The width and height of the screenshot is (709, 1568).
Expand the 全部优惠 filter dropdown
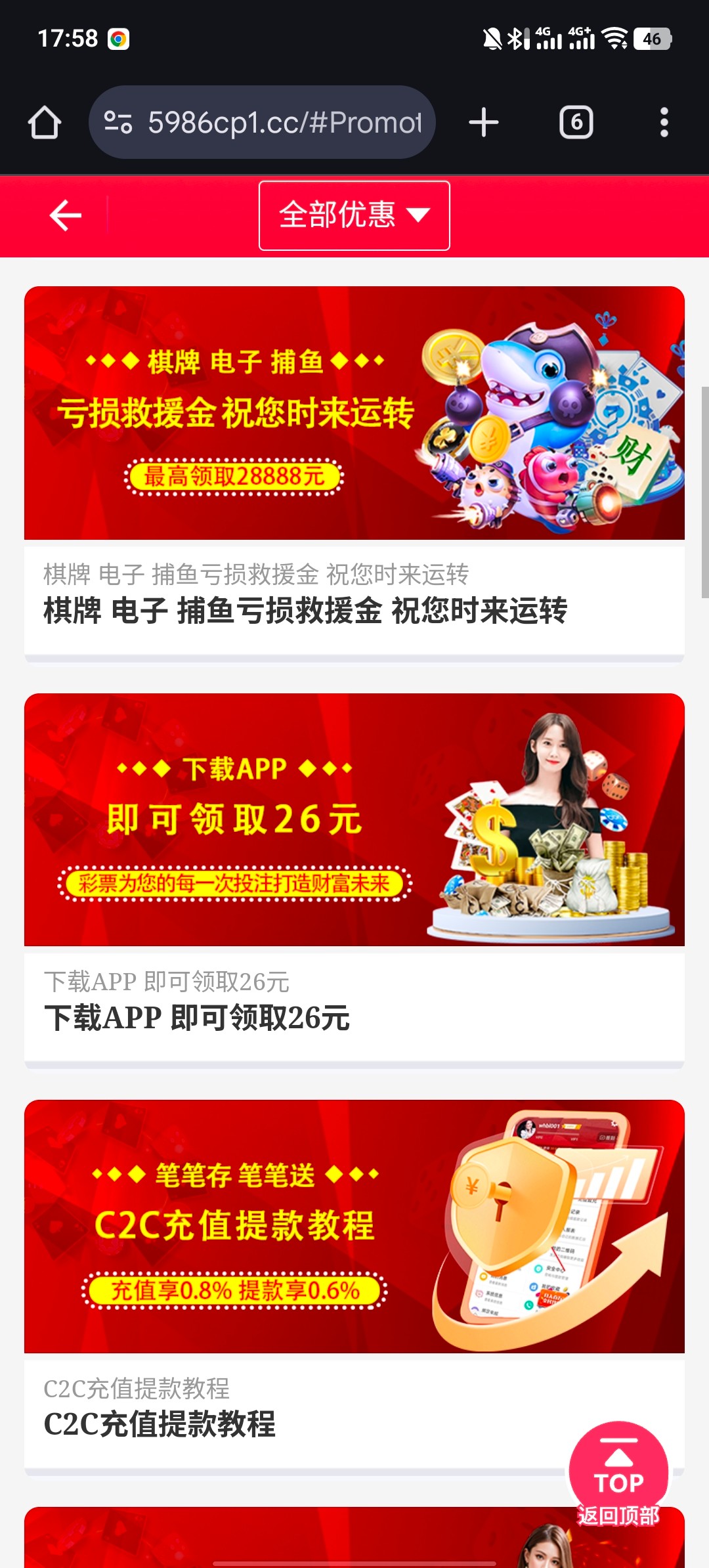point(354,215)
